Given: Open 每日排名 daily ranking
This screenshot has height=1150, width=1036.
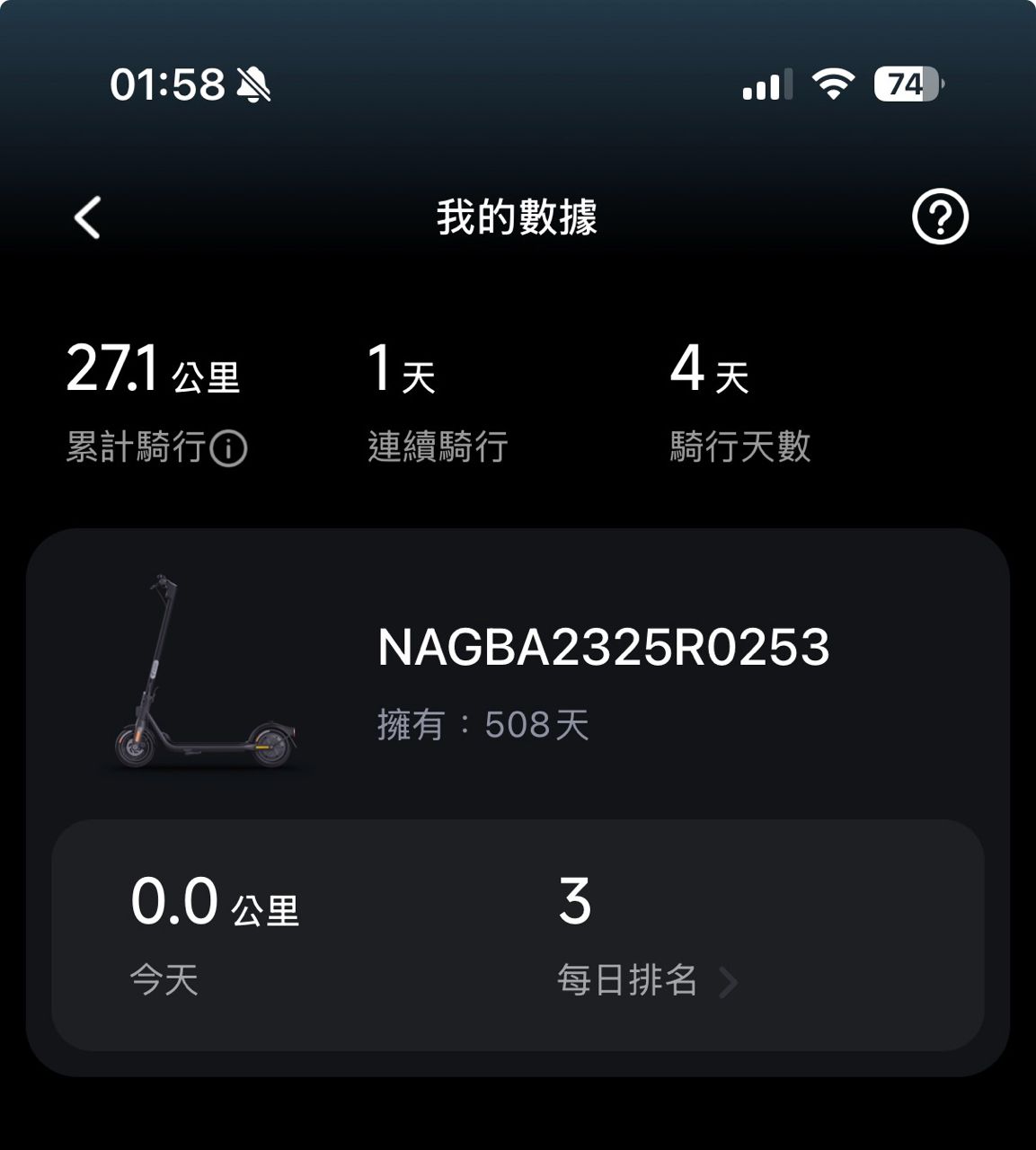Looking at the screenshot, I should click(647, 979).
